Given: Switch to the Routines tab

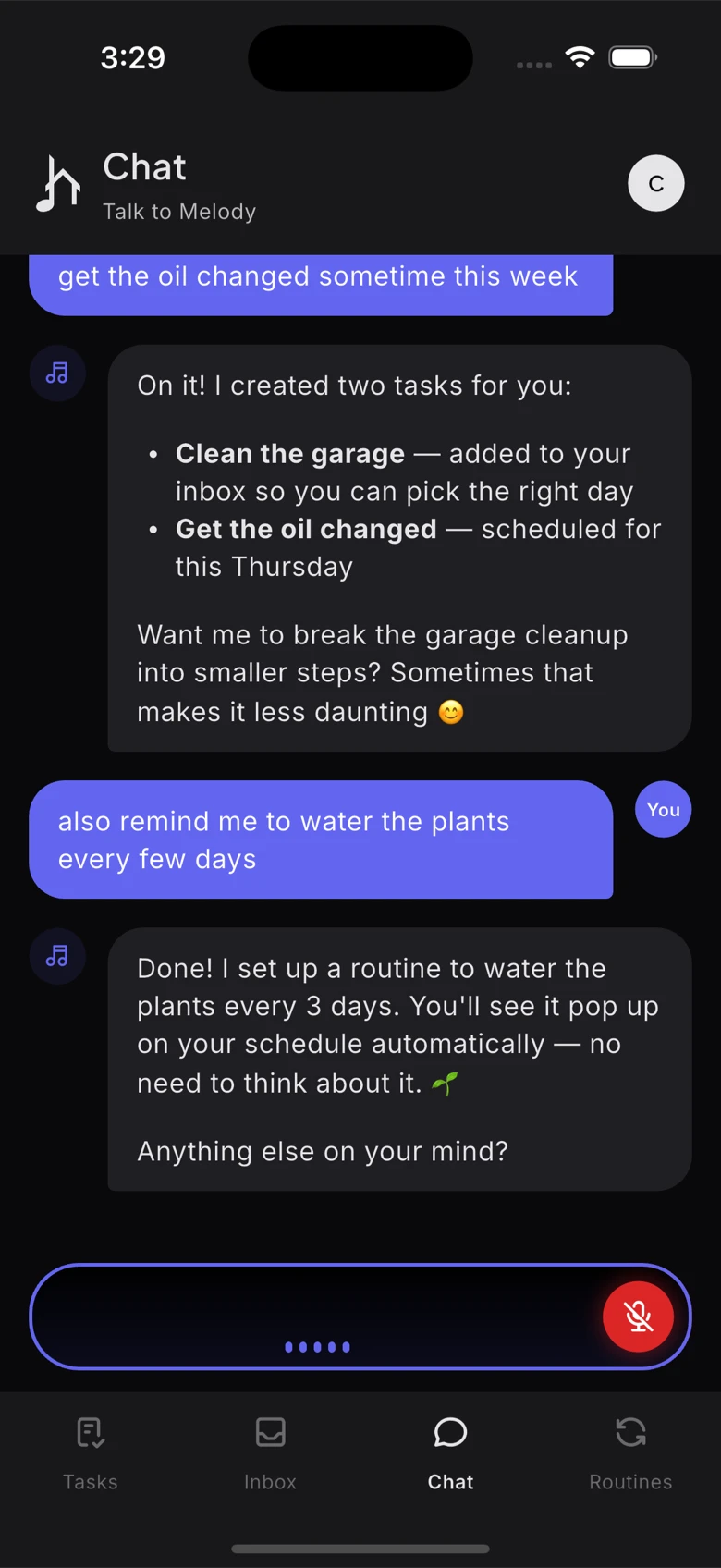Looking at the screenshot, I should pyautogui.click(x=630, y=1452).
